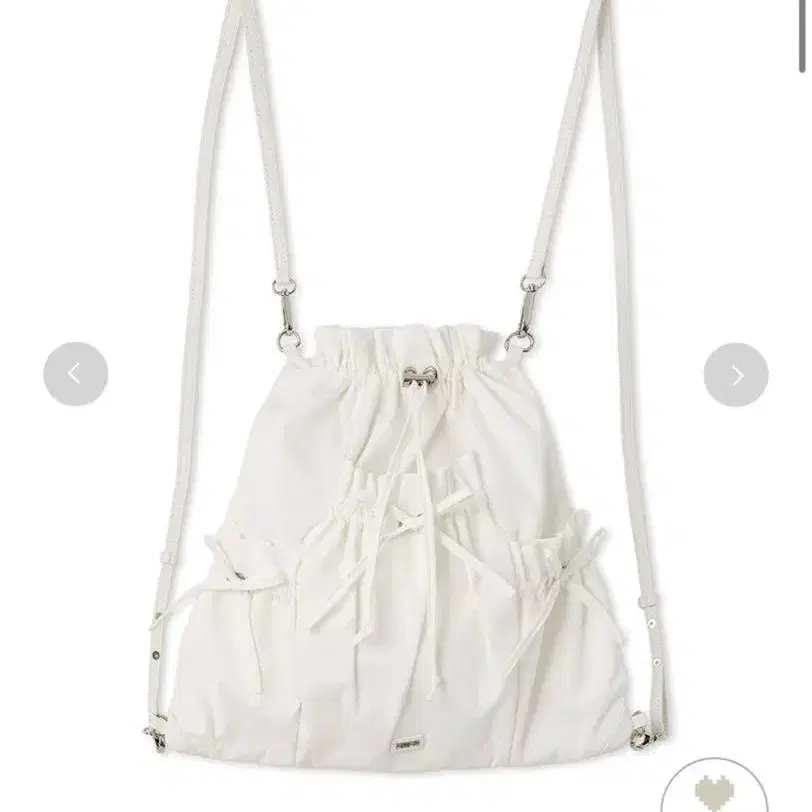
Task: Go to the previous product image
Action: click(x=75, y=374)
